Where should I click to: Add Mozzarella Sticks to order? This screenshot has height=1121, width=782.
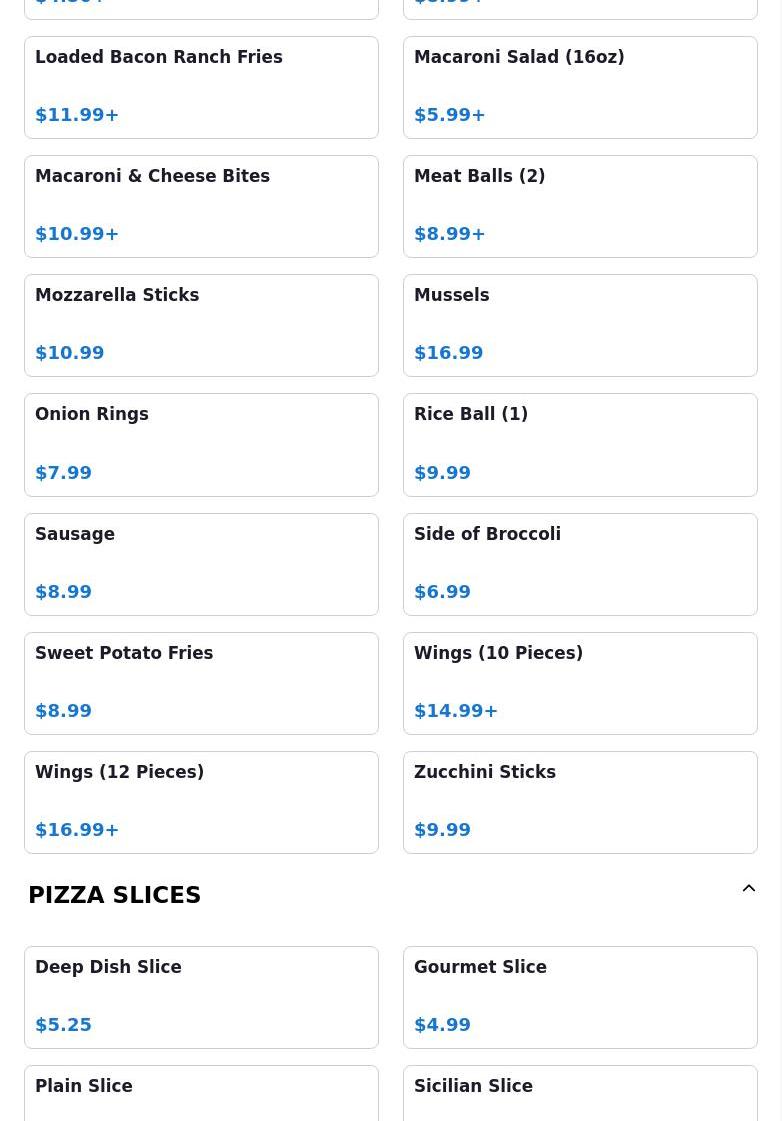pyautogui.click(x=201, y=325)
